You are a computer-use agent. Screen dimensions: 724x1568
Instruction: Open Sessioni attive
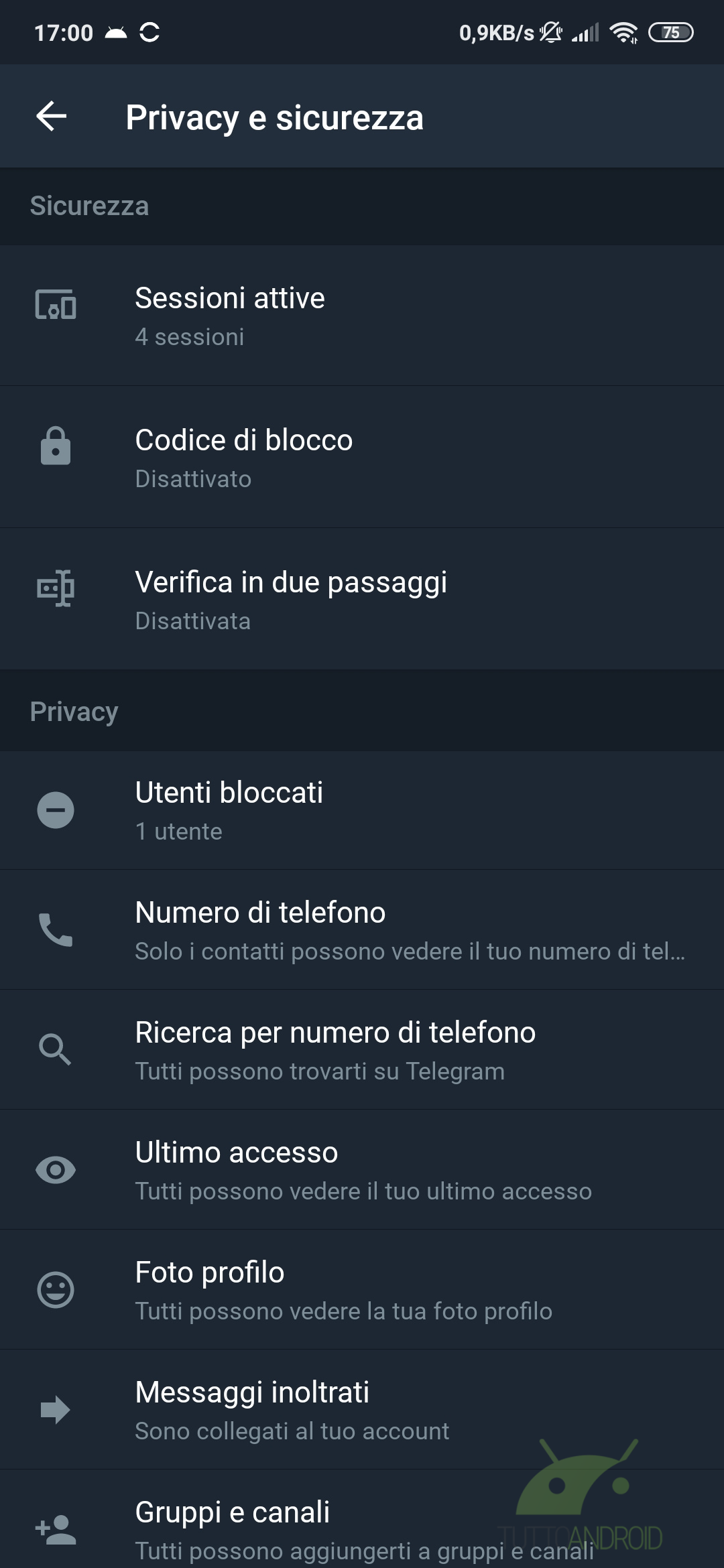(362, 315)
